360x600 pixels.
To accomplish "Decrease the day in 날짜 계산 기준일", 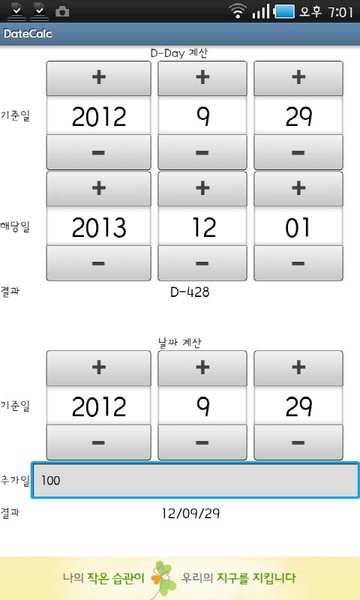I will 298,442.
